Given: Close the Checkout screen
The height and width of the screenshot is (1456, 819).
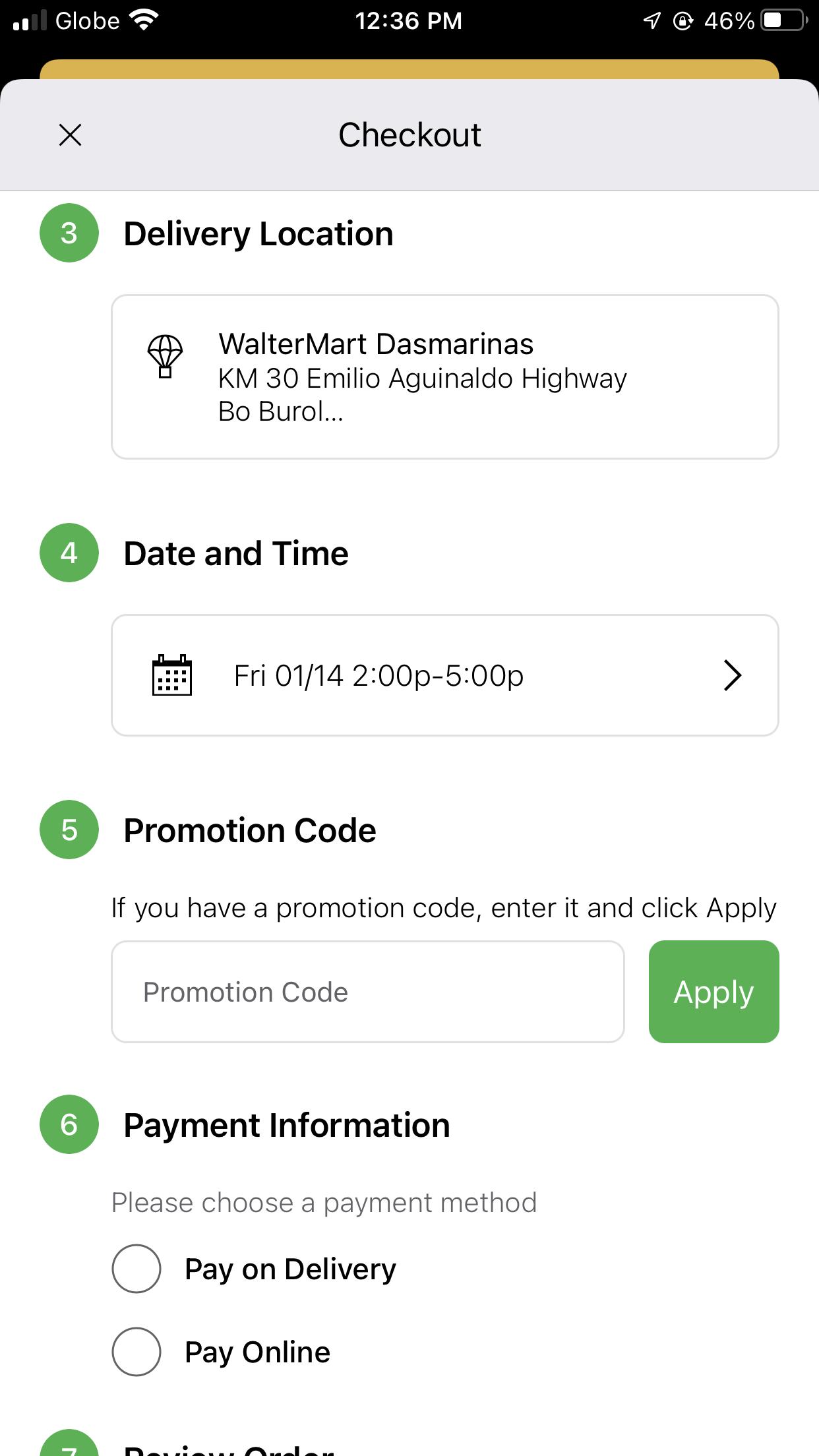Looking at the screenshot, I should tap(70, 135).
